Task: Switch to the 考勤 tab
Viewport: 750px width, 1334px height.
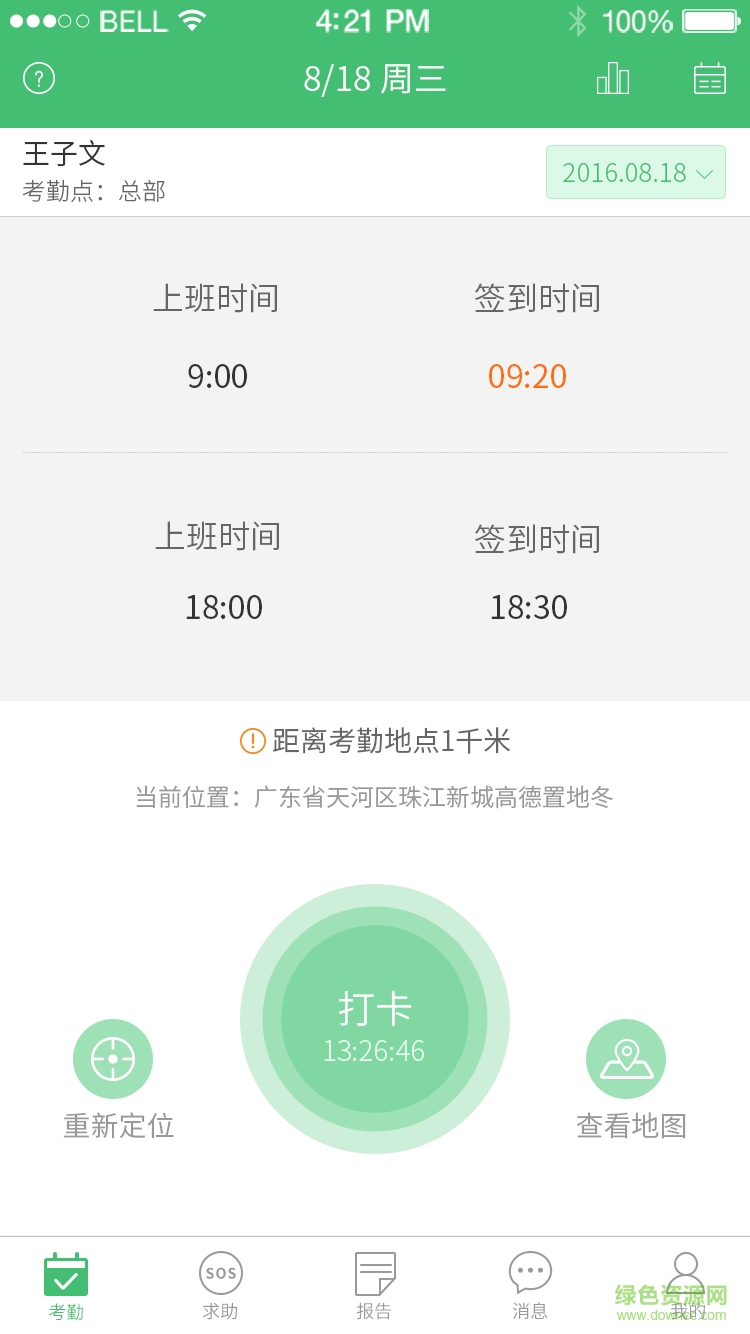Action: (x=66, y=1285)
